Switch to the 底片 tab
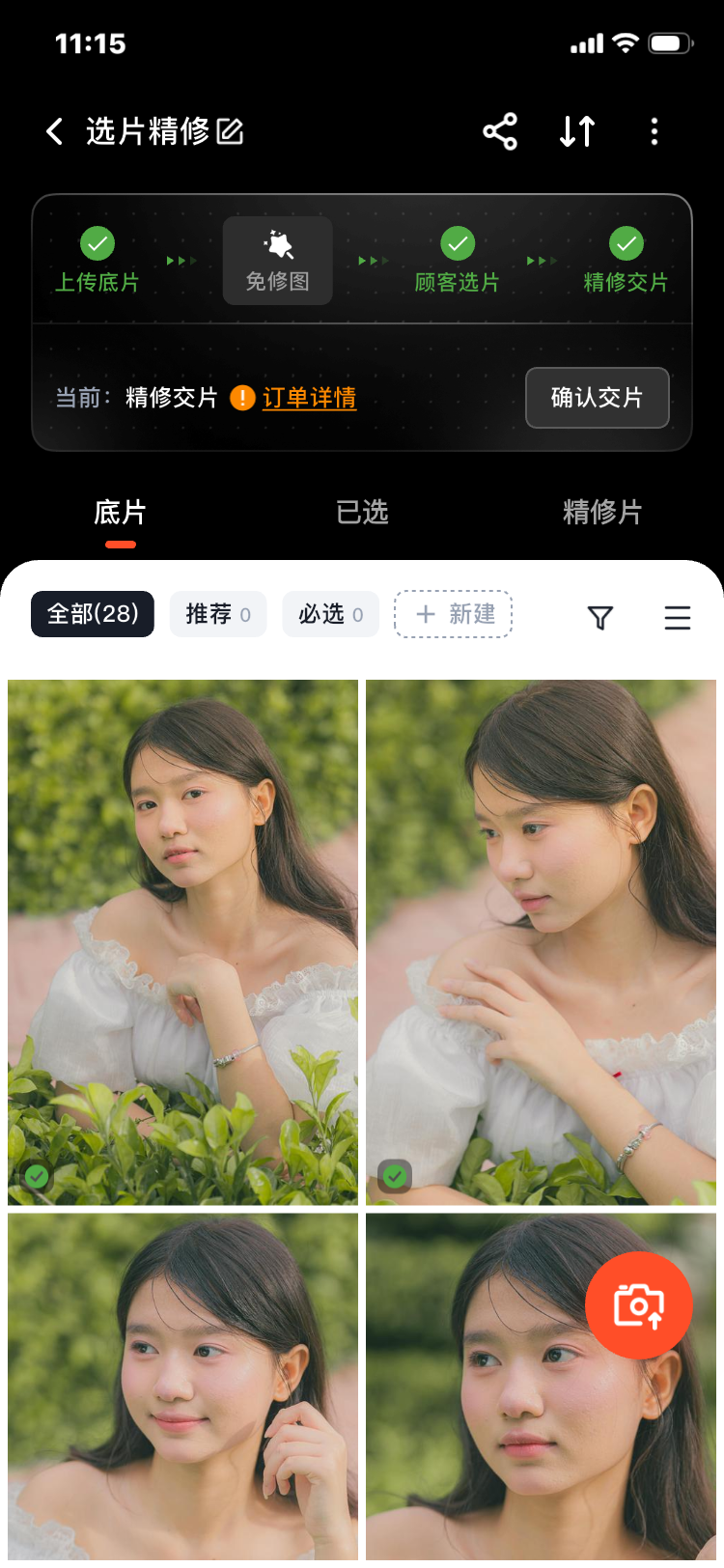This screenshot has height=1568, width=724. [x=121, y=512]
